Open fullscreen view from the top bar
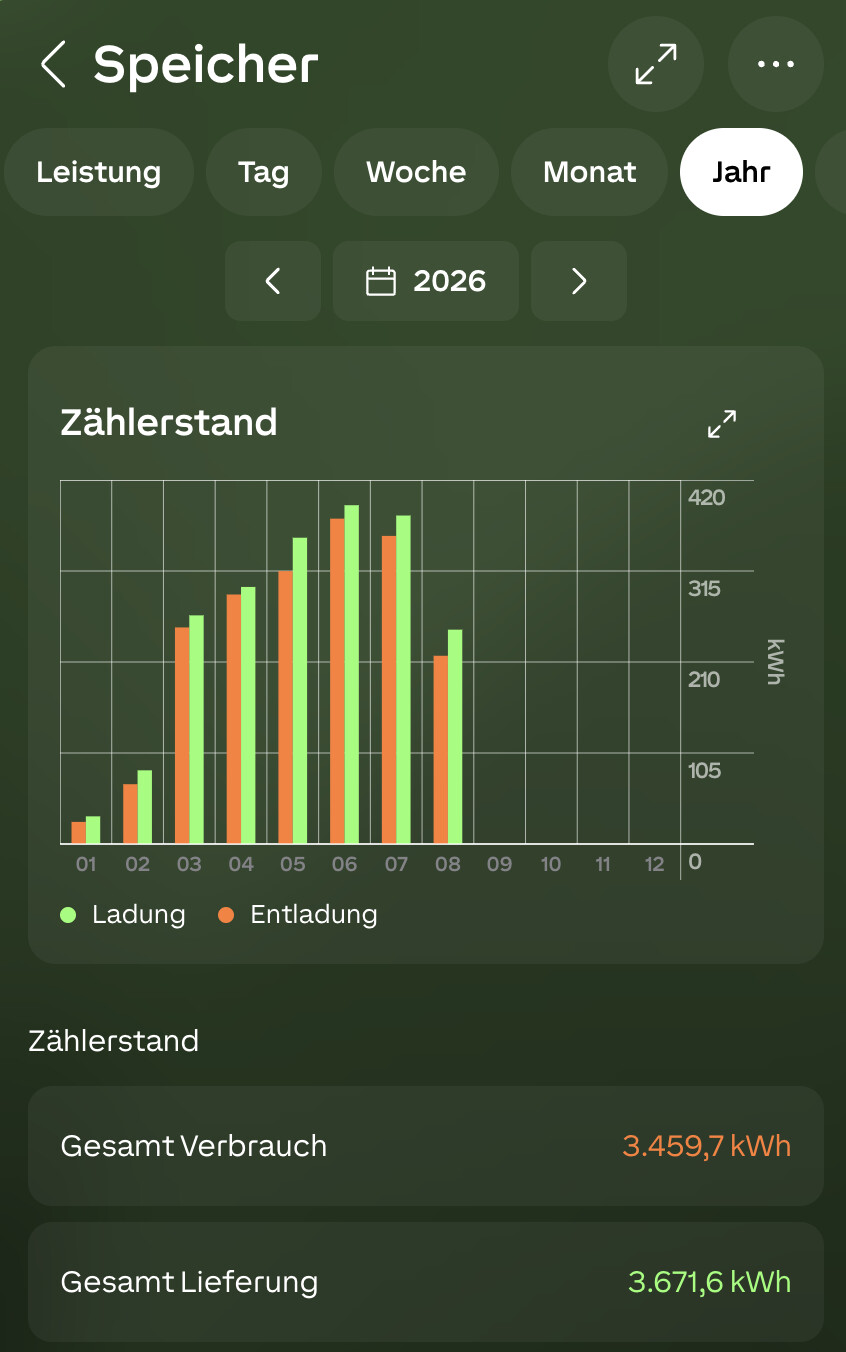The height and width of the screenshot is (1352, 846). click(x=656, y=64)
